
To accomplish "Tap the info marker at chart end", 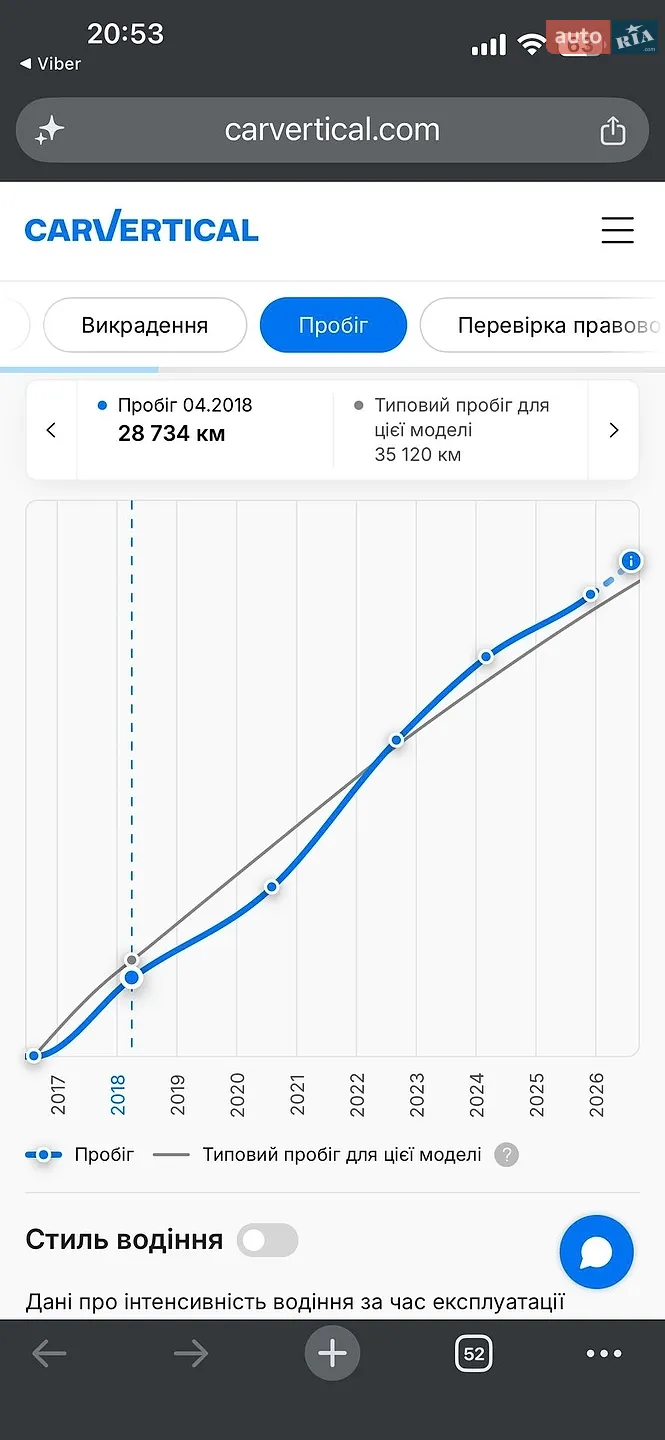I will click(631, 561).
